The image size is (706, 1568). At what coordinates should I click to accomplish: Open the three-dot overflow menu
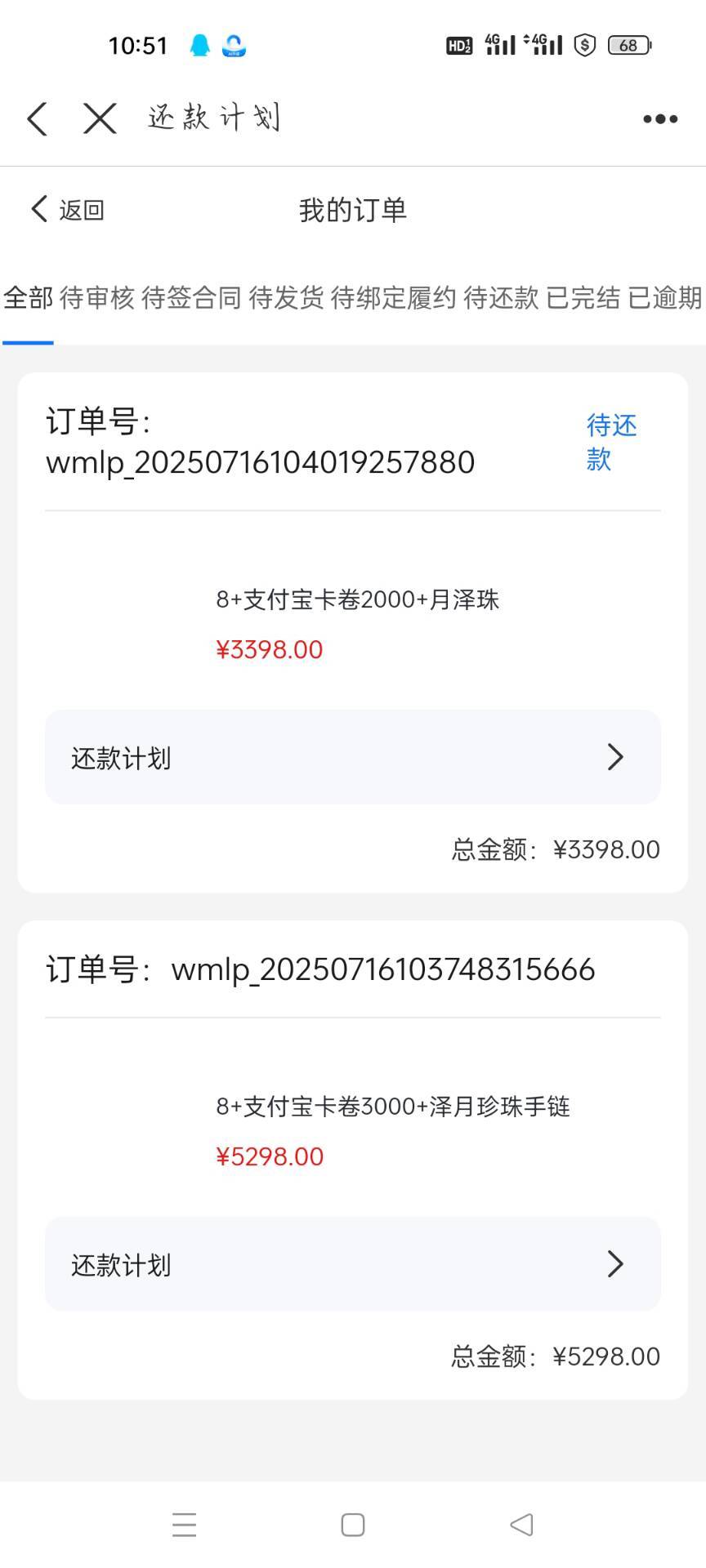(660, 119)
